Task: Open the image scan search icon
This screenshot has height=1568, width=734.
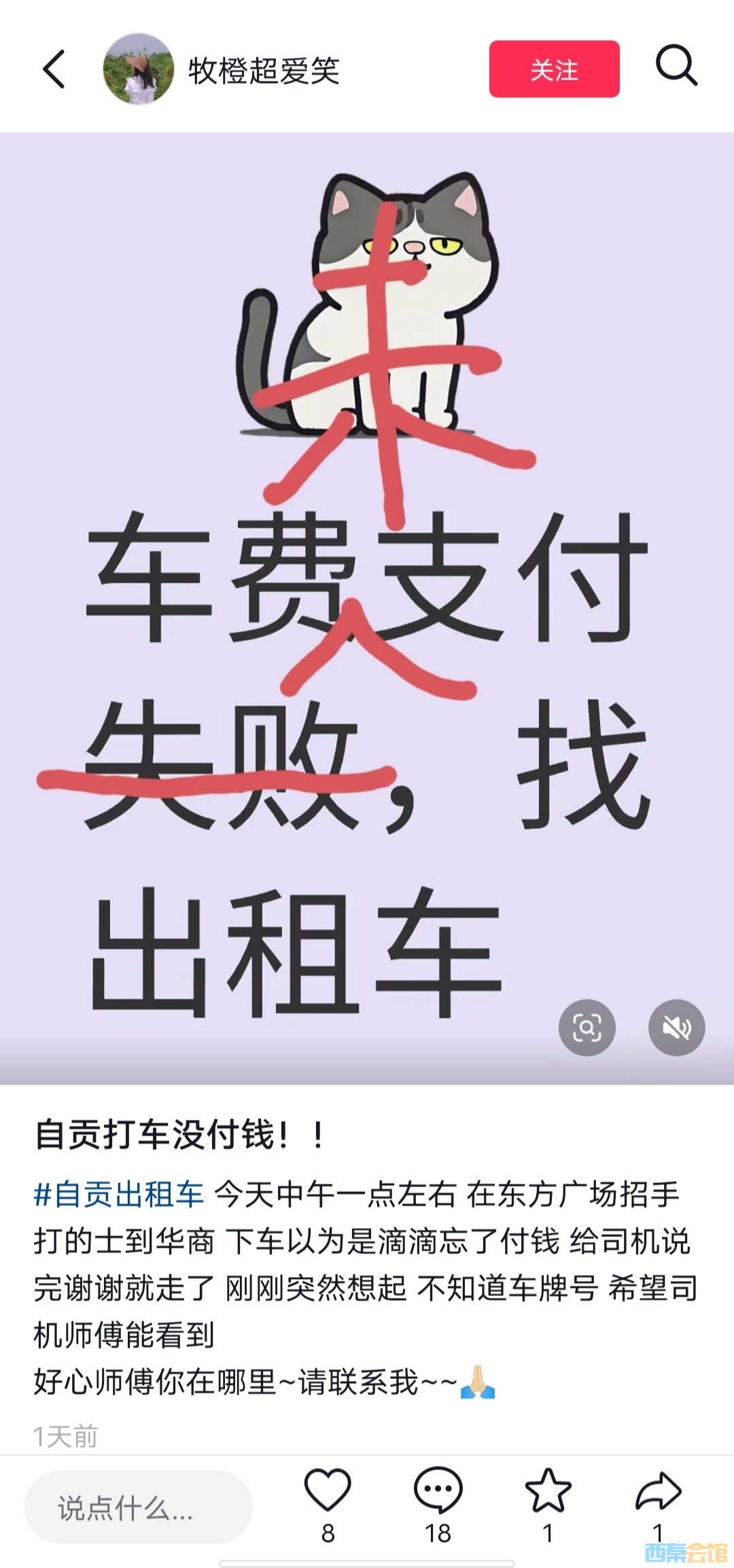Action: 587,1027
